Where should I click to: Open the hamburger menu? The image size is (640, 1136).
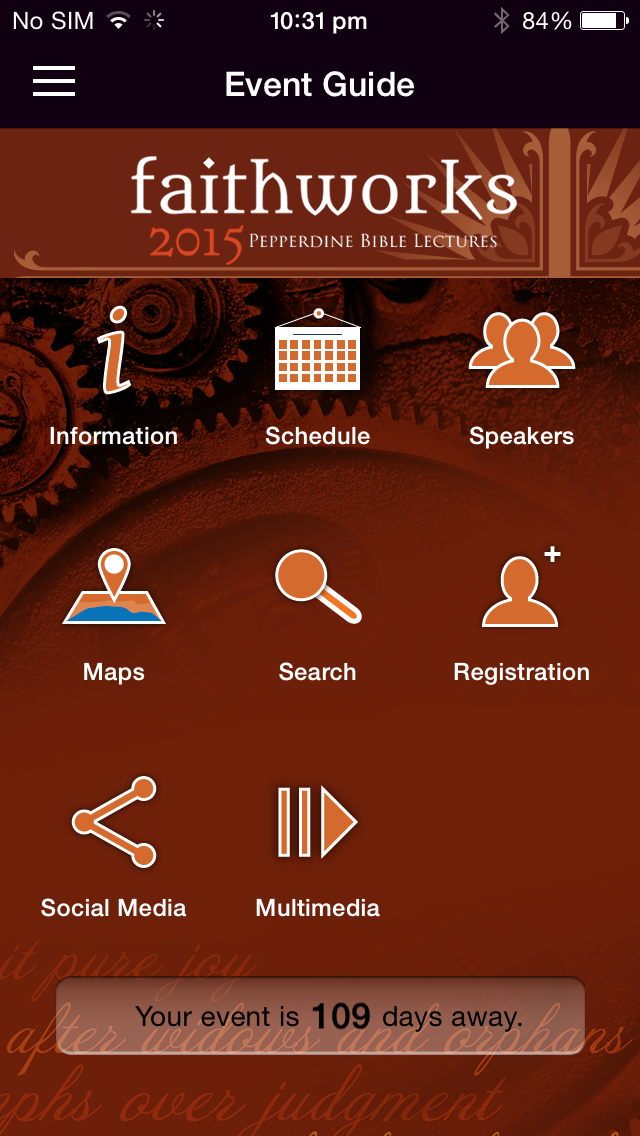point(54,82)
